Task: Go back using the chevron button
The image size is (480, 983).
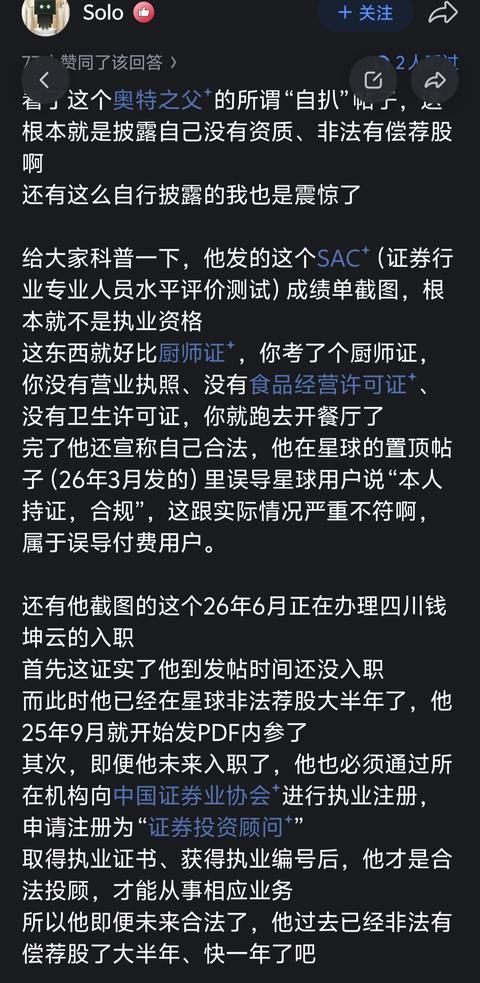Action: [44, 80]
